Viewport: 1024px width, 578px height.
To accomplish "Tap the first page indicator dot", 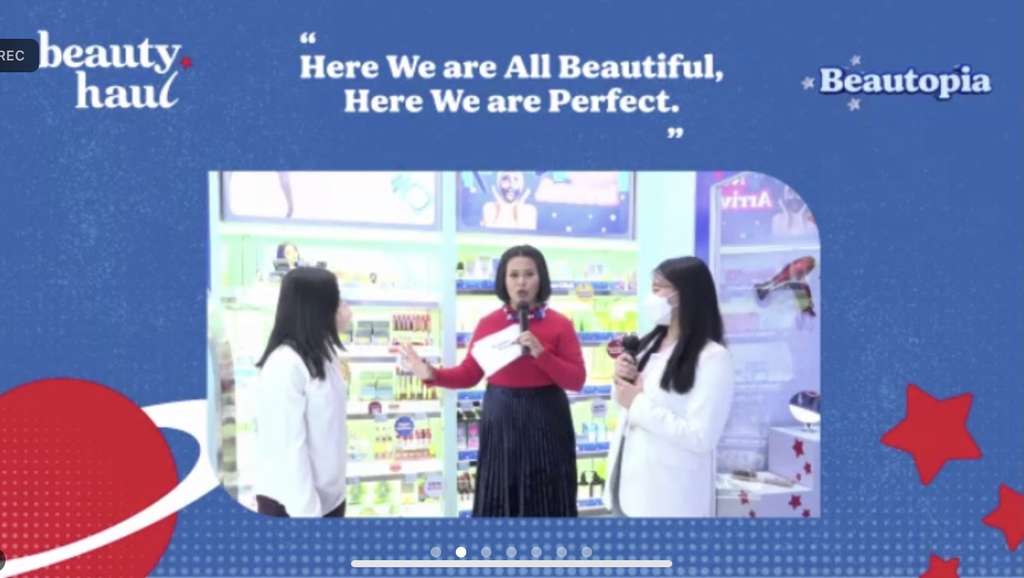I will [435, 552].
